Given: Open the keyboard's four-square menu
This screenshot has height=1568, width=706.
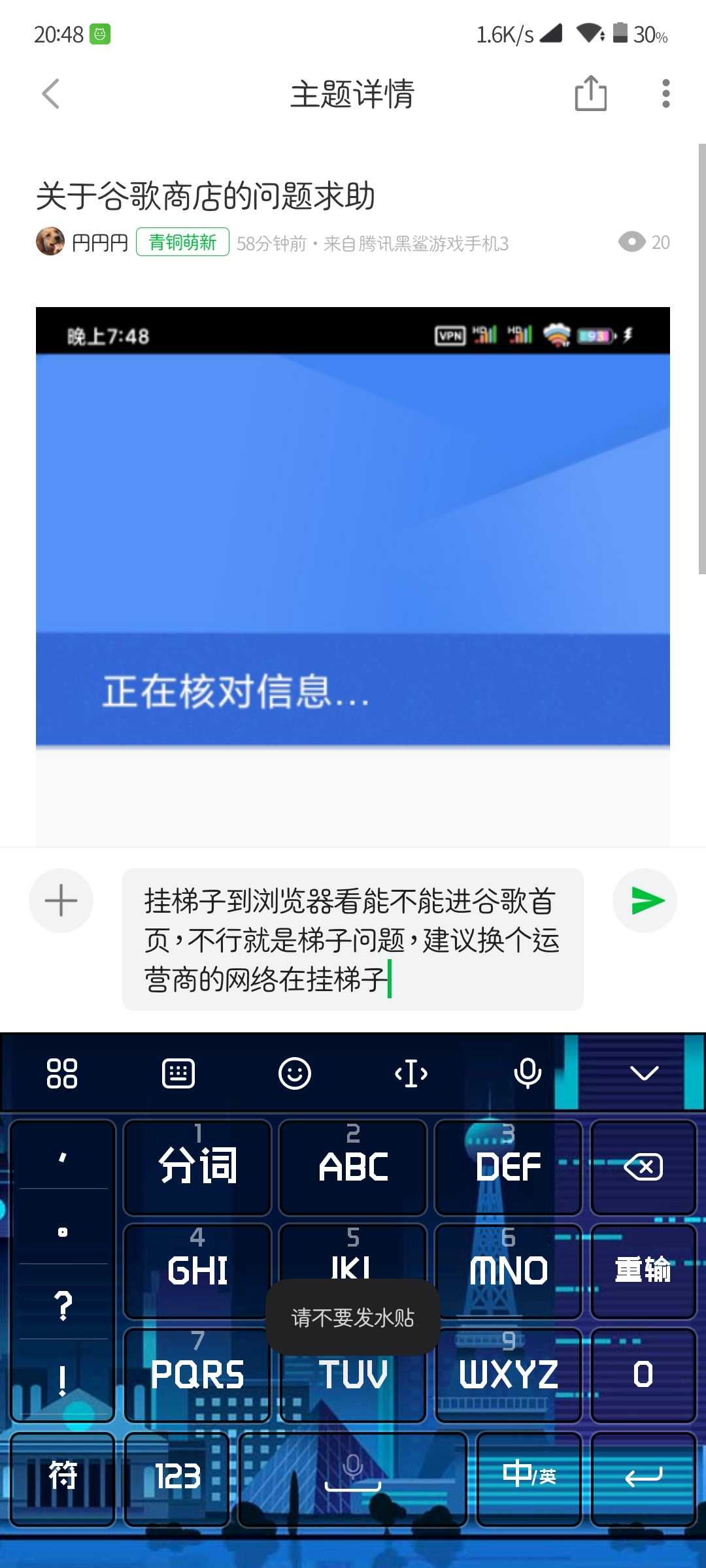Looking at the screenshot, I should pos(62,1073).
